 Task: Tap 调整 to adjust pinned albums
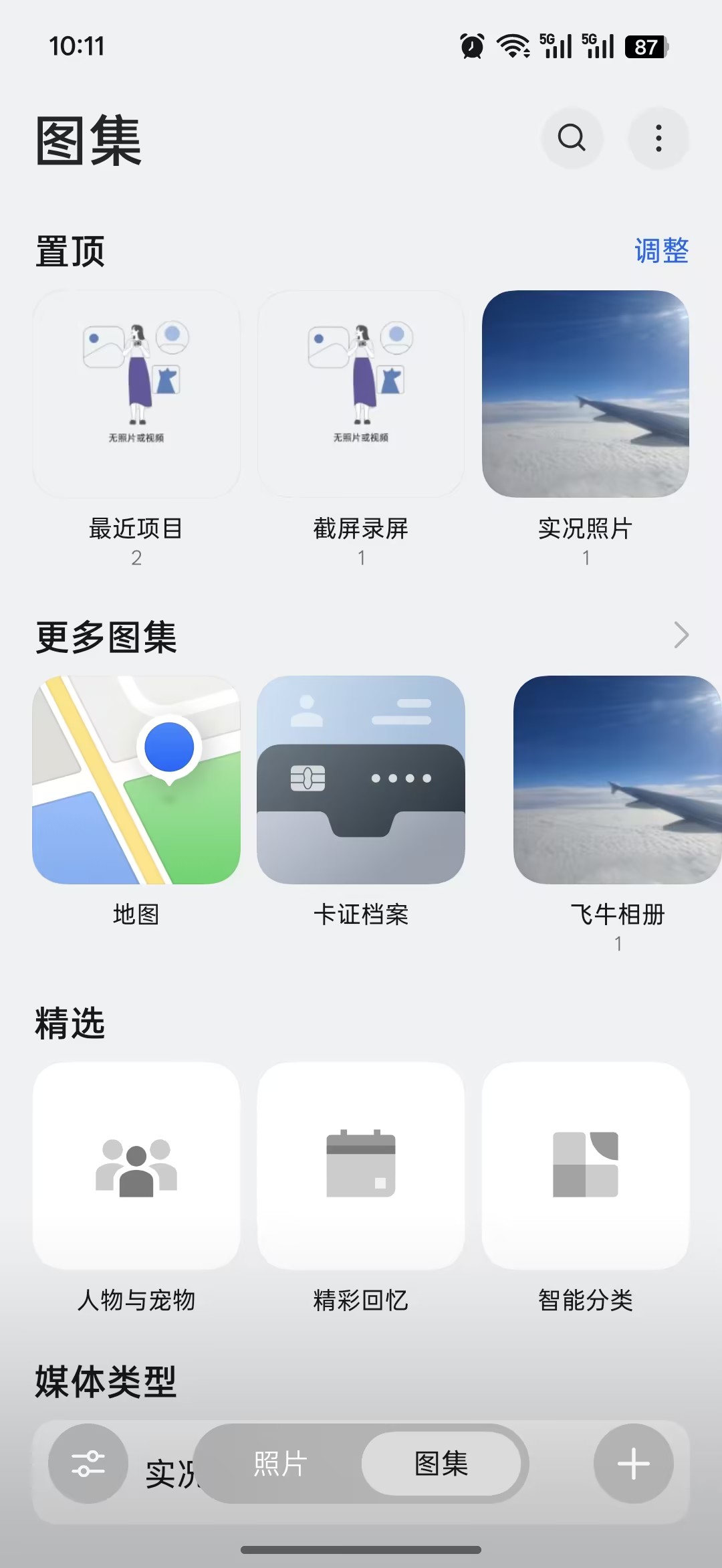pyautogui.click(x=661, y=251)
